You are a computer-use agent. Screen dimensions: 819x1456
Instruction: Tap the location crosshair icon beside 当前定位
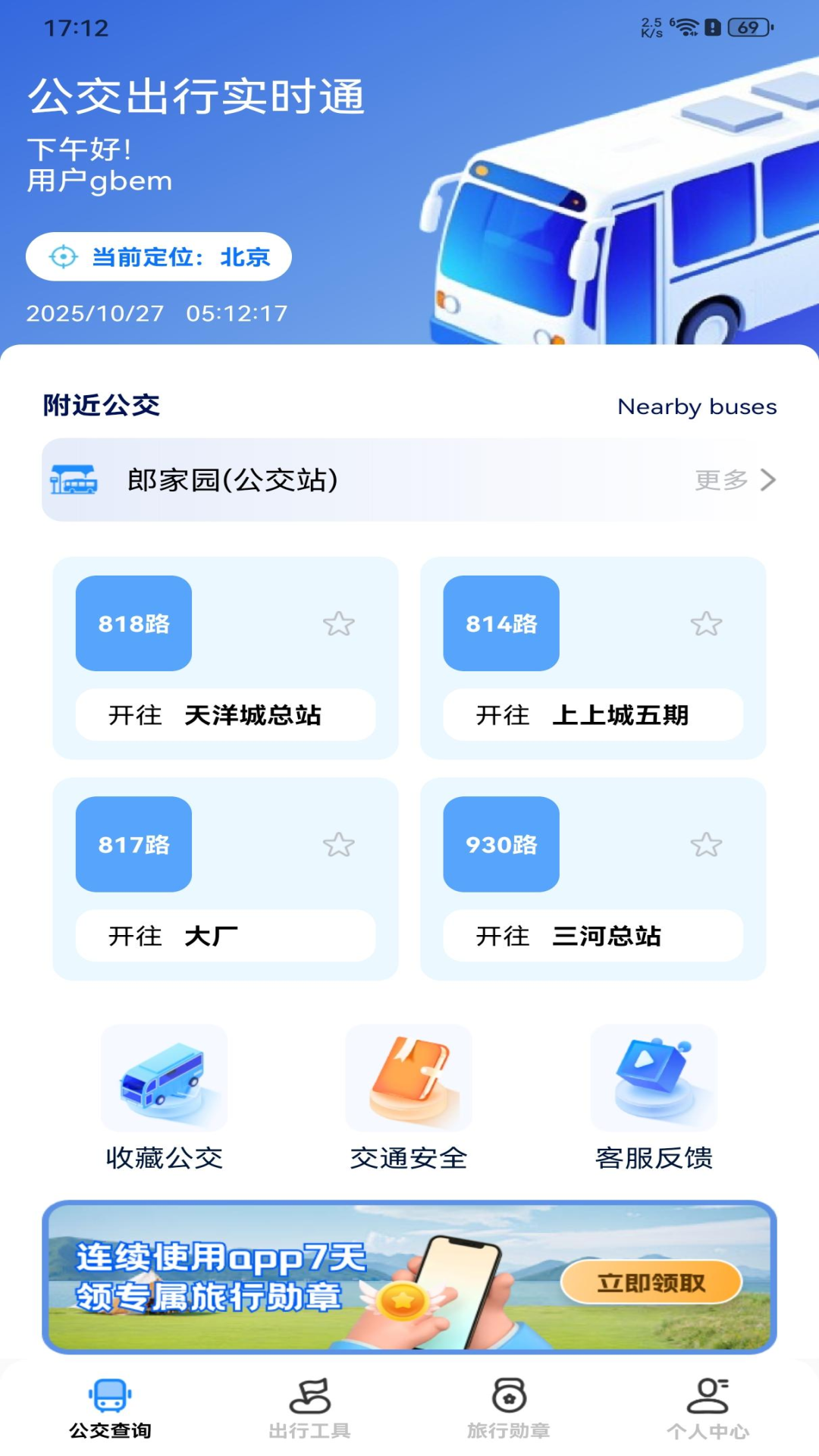click(x=66, y=257)
